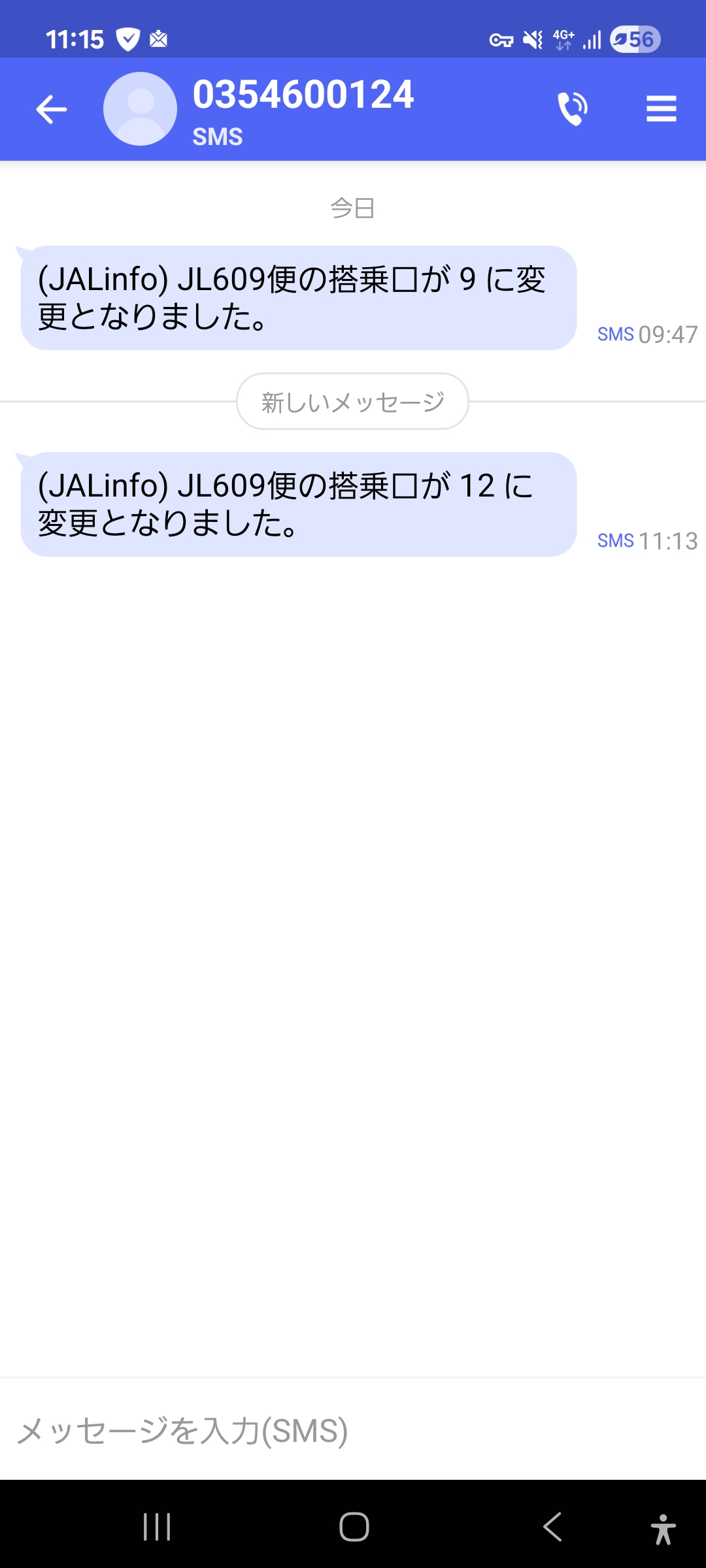Focus the SMS message input field

353,1431
